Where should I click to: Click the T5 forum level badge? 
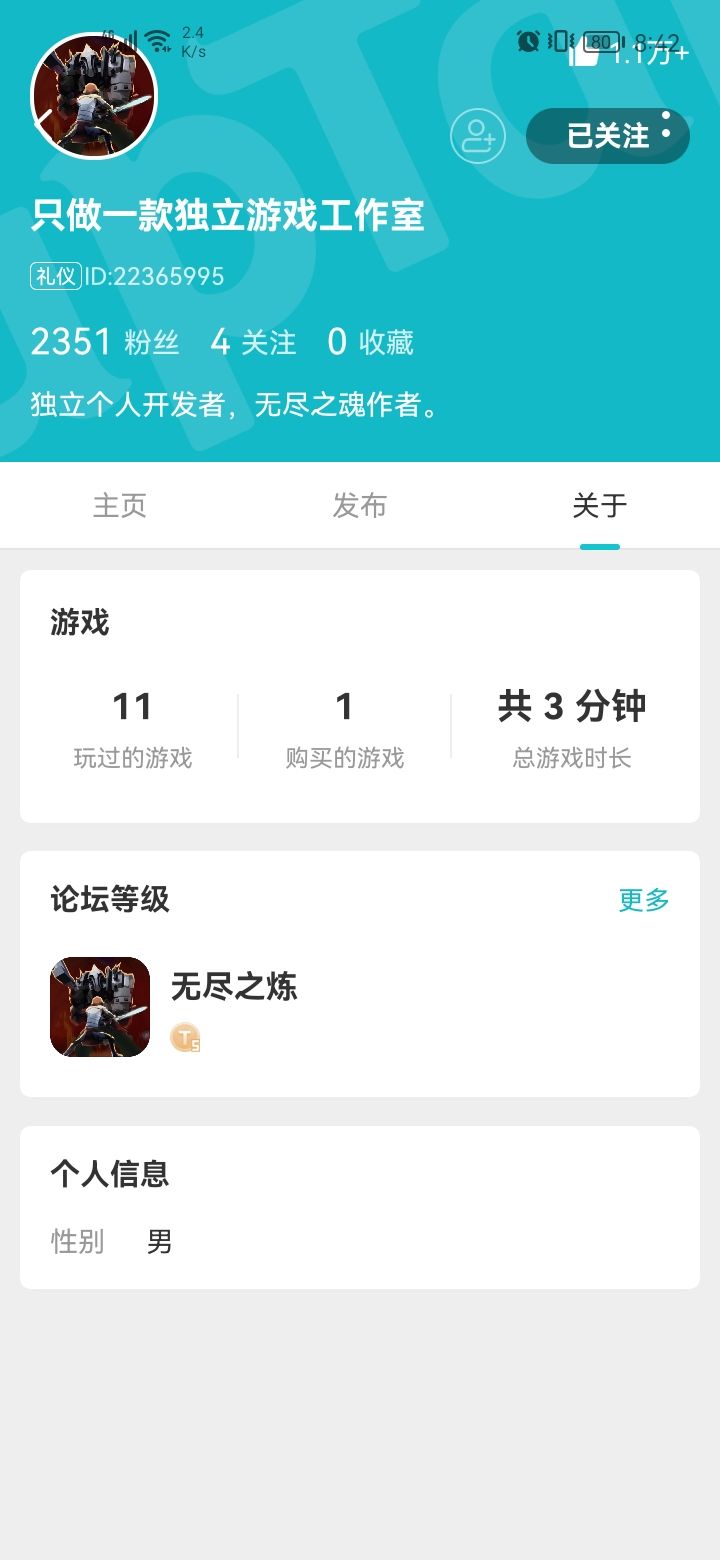(184, 1040)
